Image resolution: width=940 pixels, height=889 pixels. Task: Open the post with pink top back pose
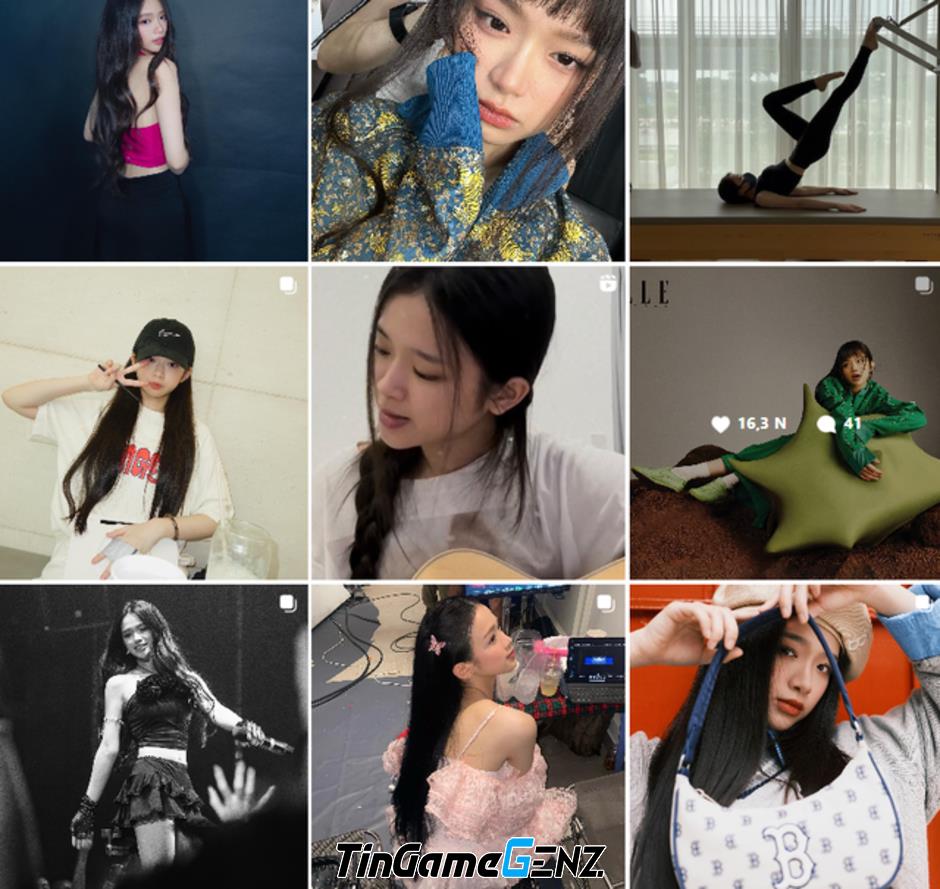154,130
